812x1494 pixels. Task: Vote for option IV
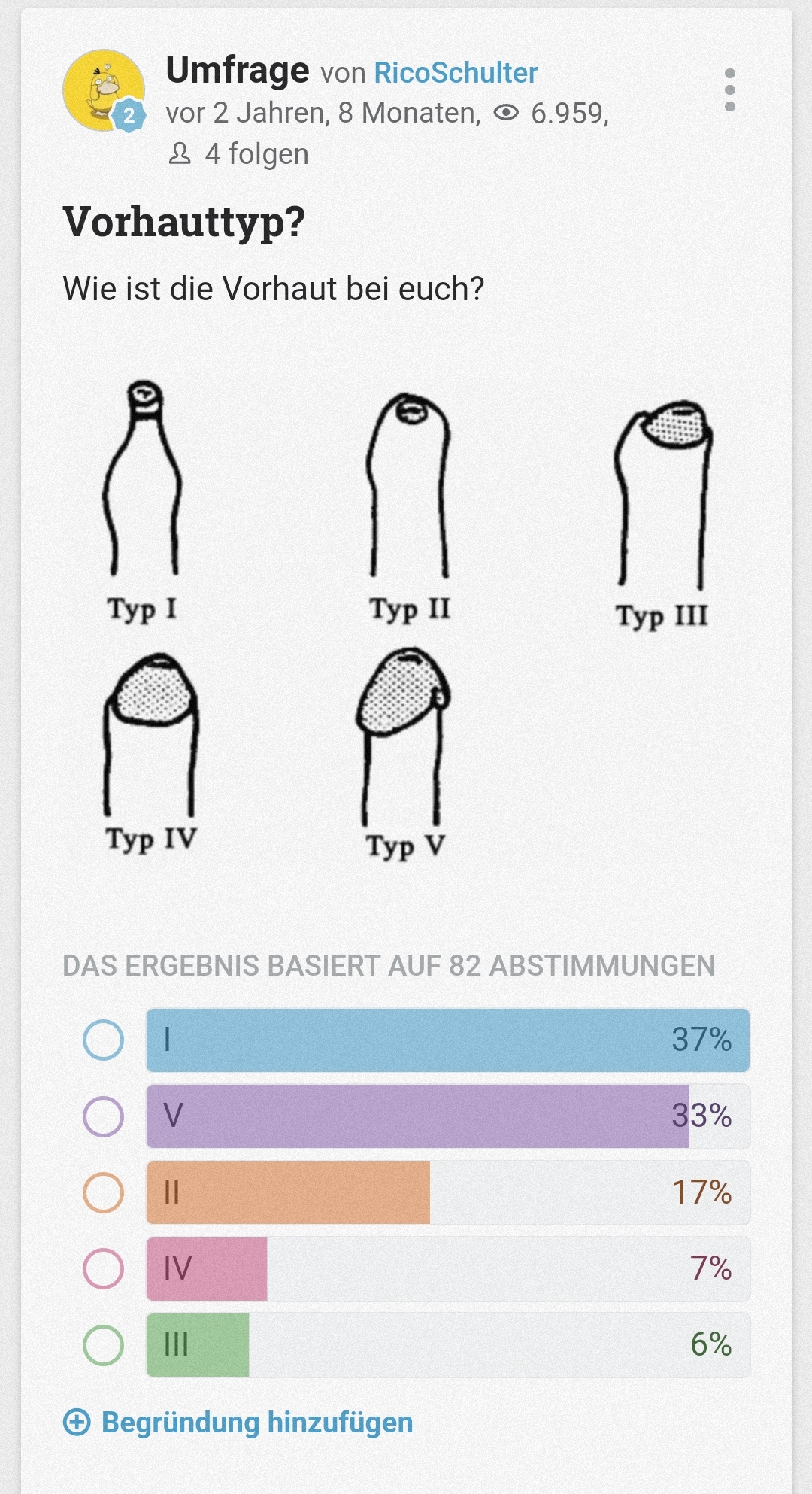point(103,1268)
